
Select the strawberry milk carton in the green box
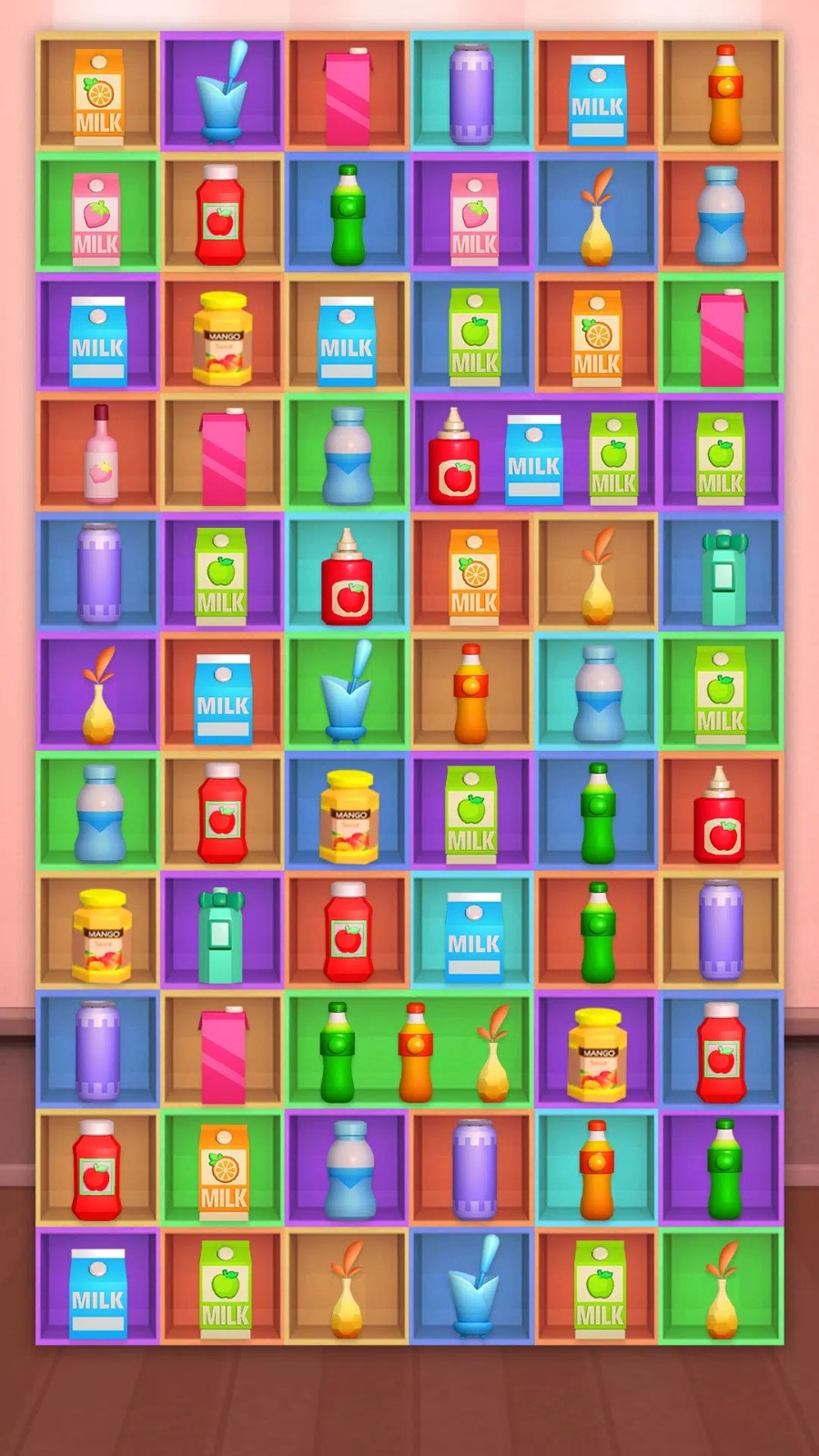(96, 218)
